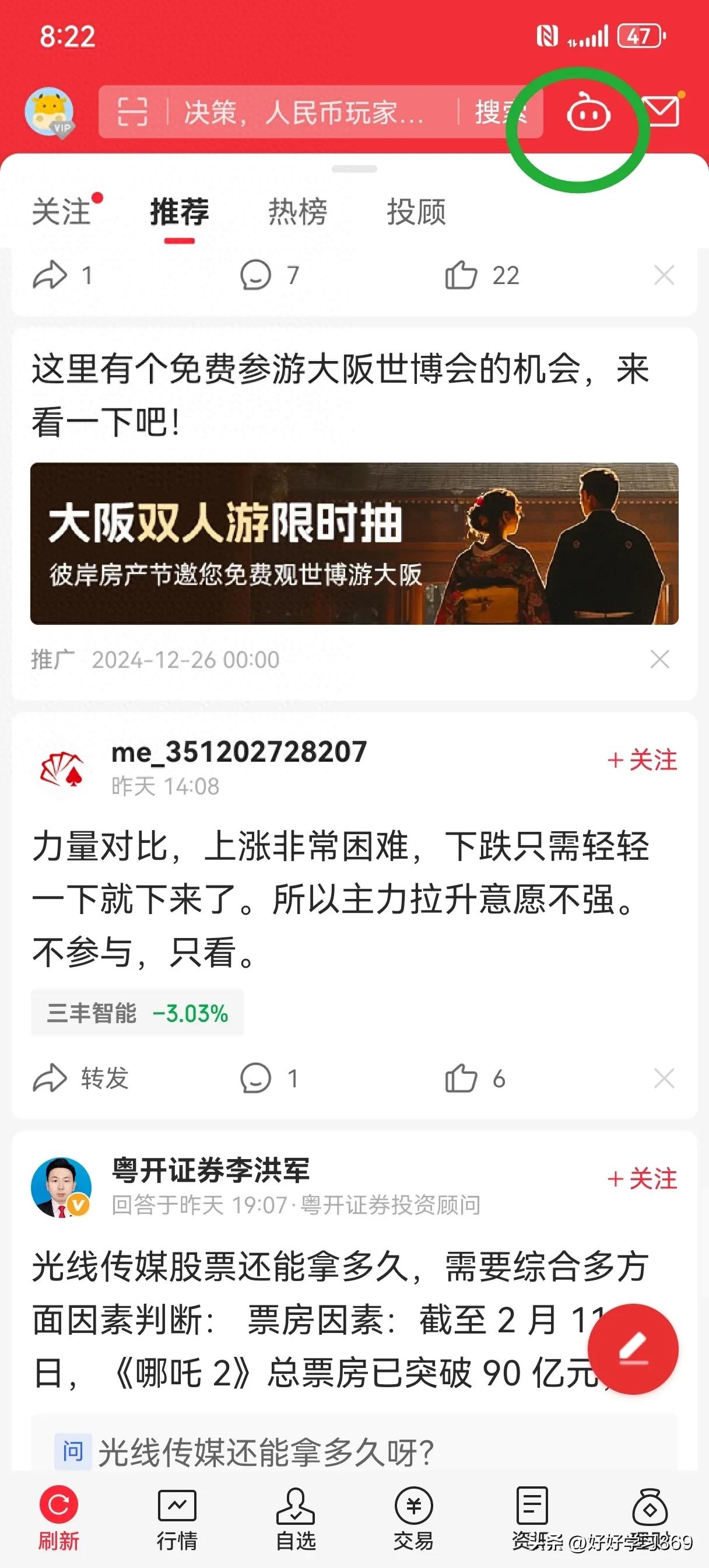
Task: Open the messages envelope
Action: [x=661, y=111]
